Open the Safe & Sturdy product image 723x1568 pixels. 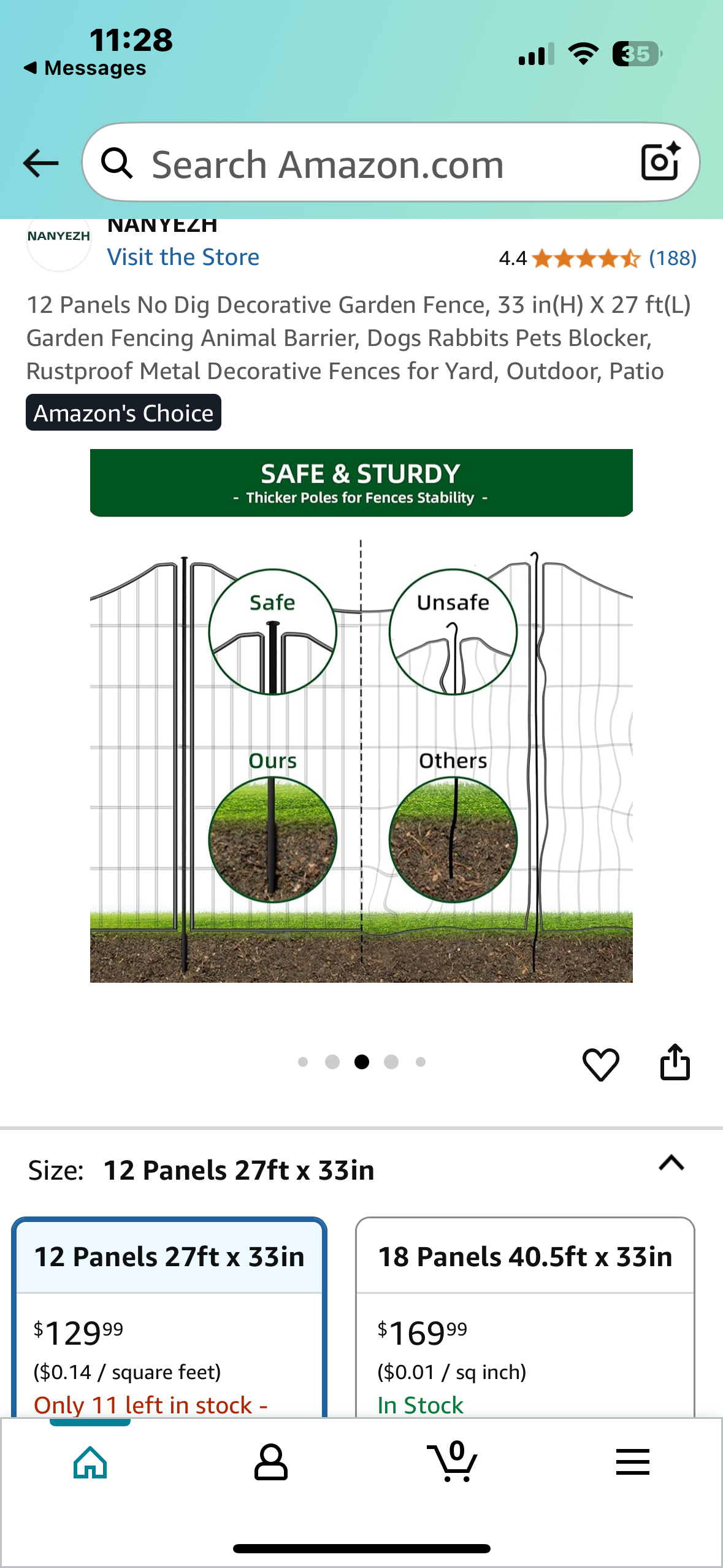pyautogui.click(x=361, y=715)
